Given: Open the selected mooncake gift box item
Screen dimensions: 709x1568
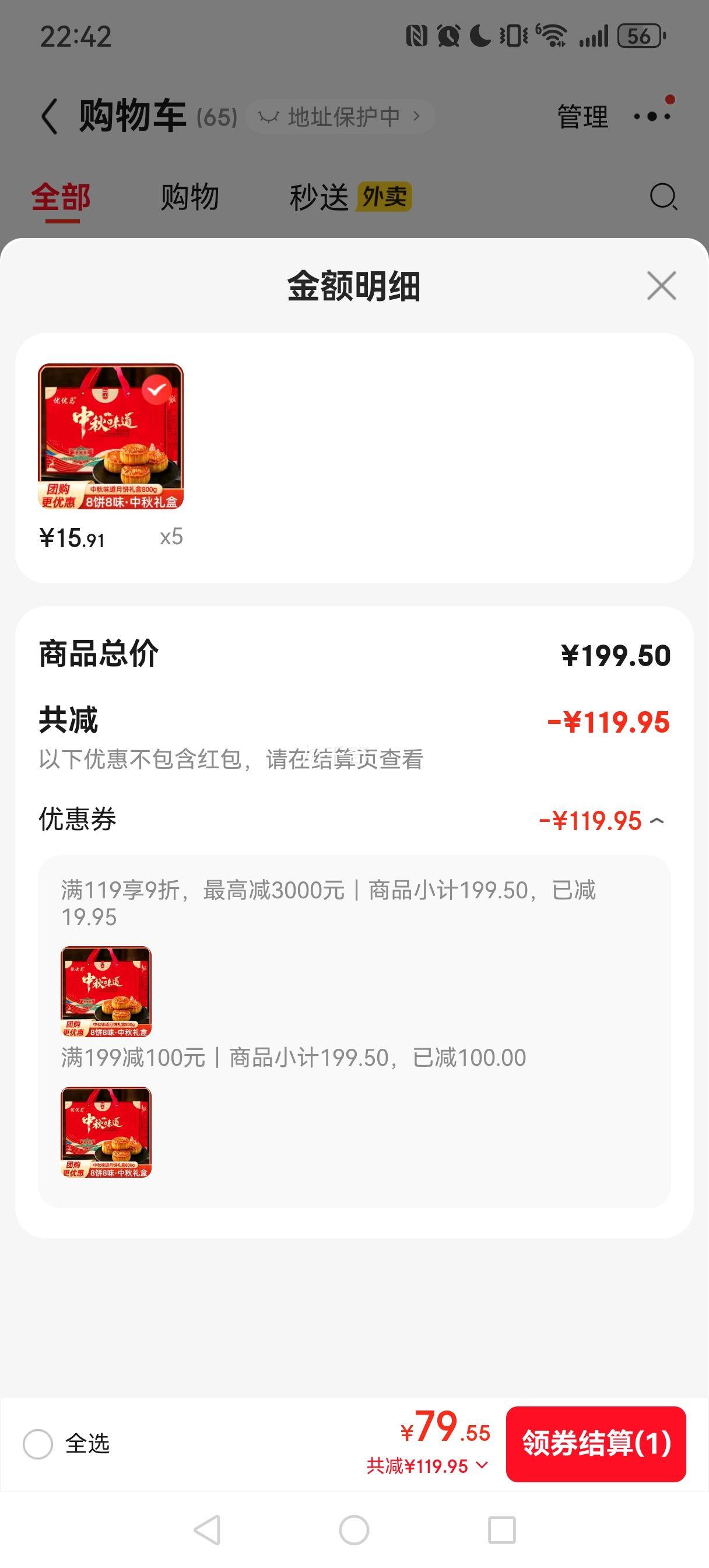Looking at the screenshot, I should tap(111, 436).
